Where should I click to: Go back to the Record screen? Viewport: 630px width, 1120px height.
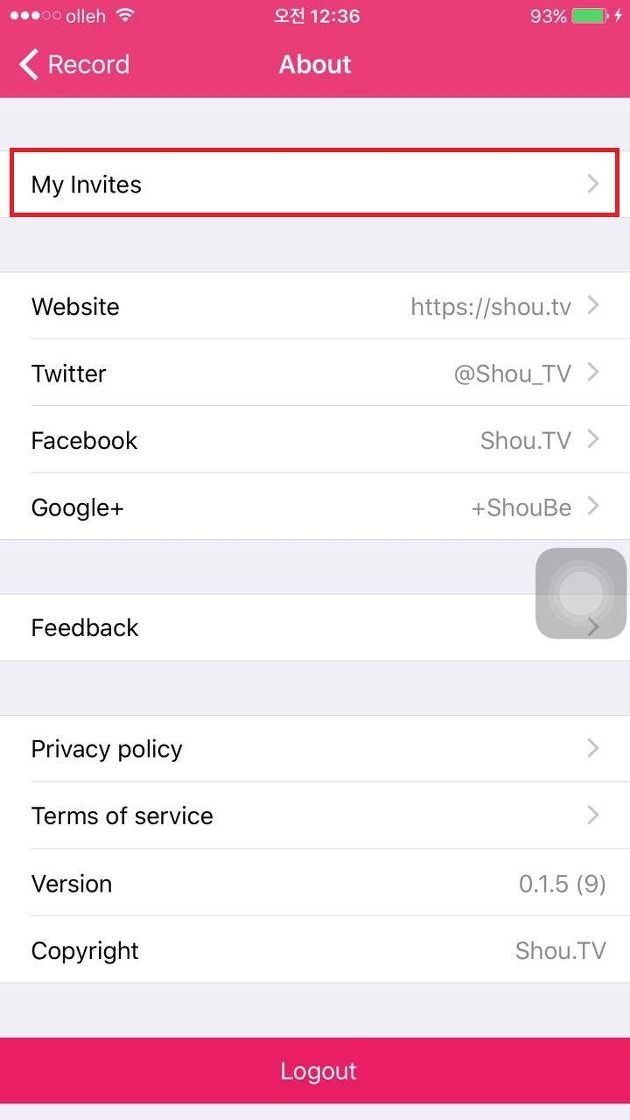pyautogui.click(x=74, y=64)
